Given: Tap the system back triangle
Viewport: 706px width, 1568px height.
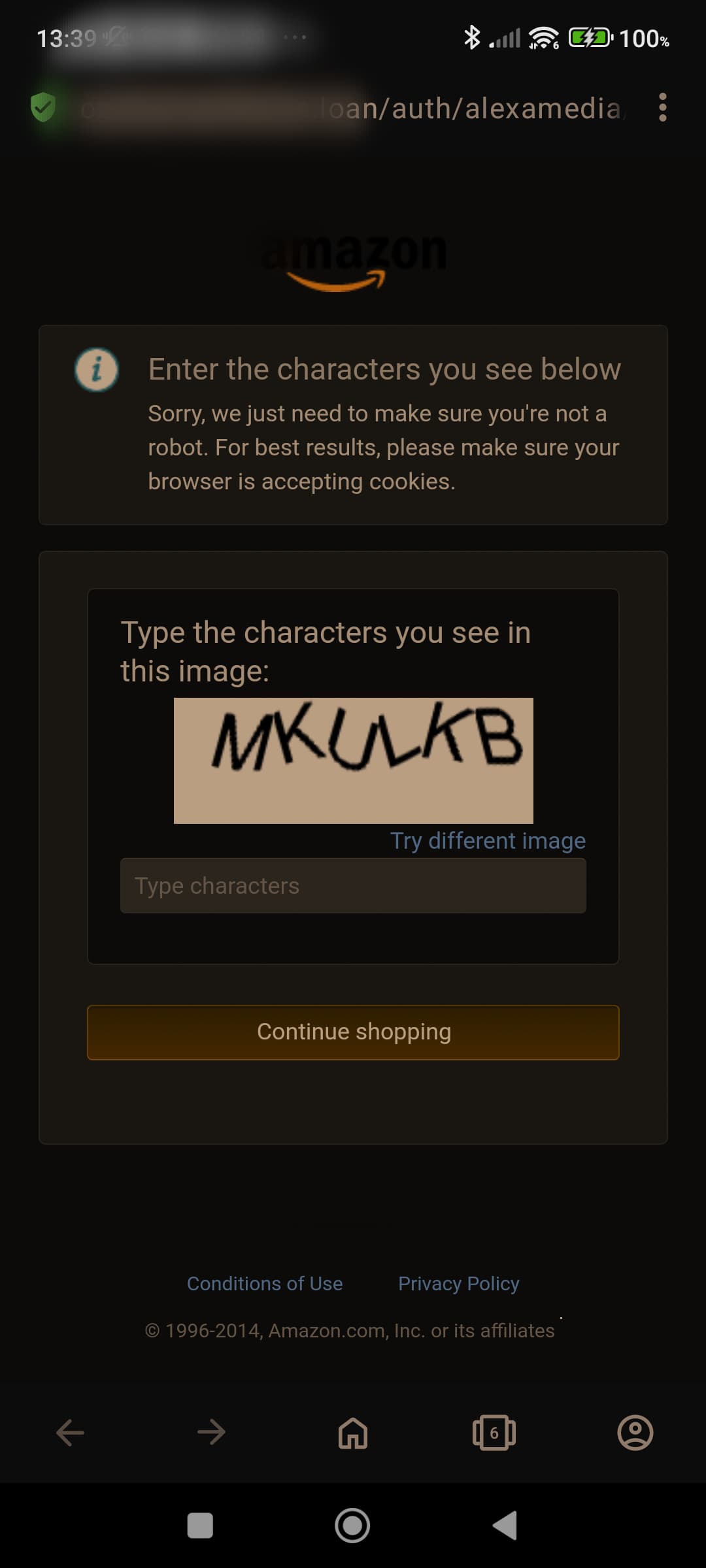Looking at the screenshot, I should (x=505, y=1526).
